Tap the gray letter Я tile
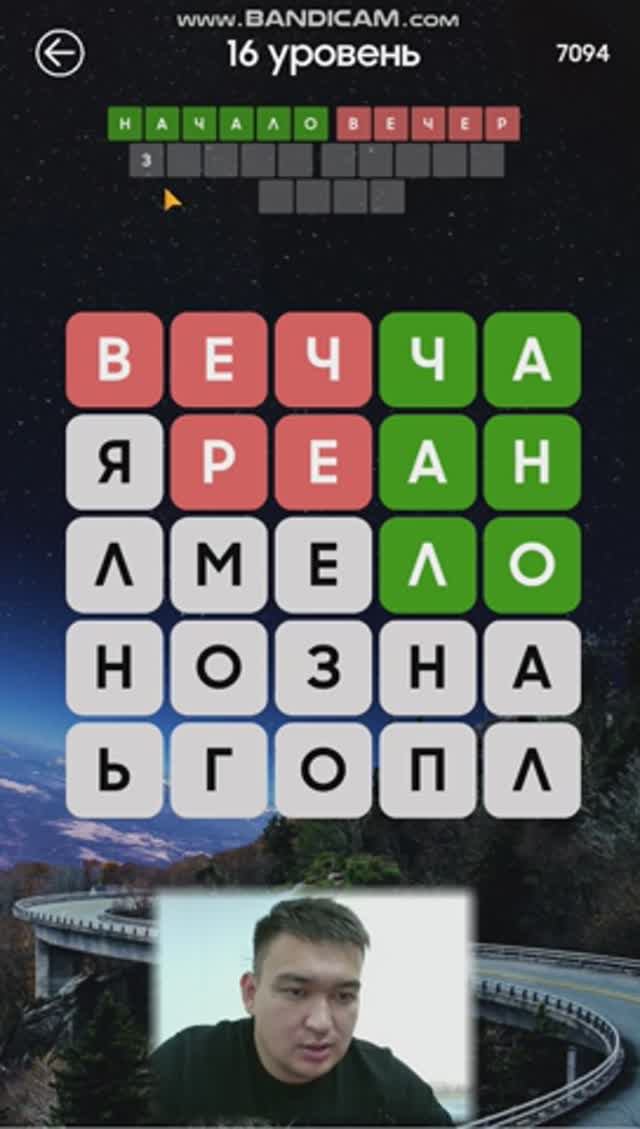640x1129 pixels. point(114,462)
